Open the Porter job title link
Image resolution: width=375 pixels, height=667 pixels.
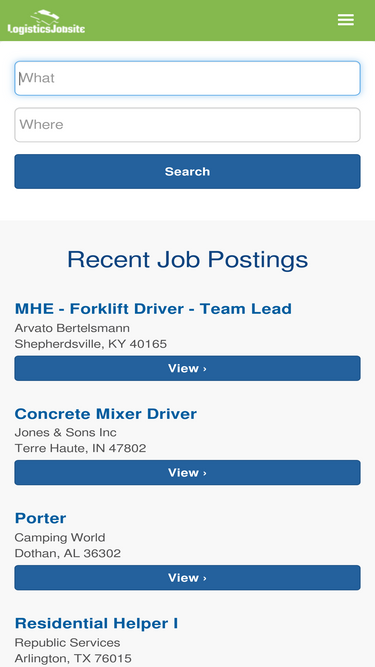tap(40, 518)
